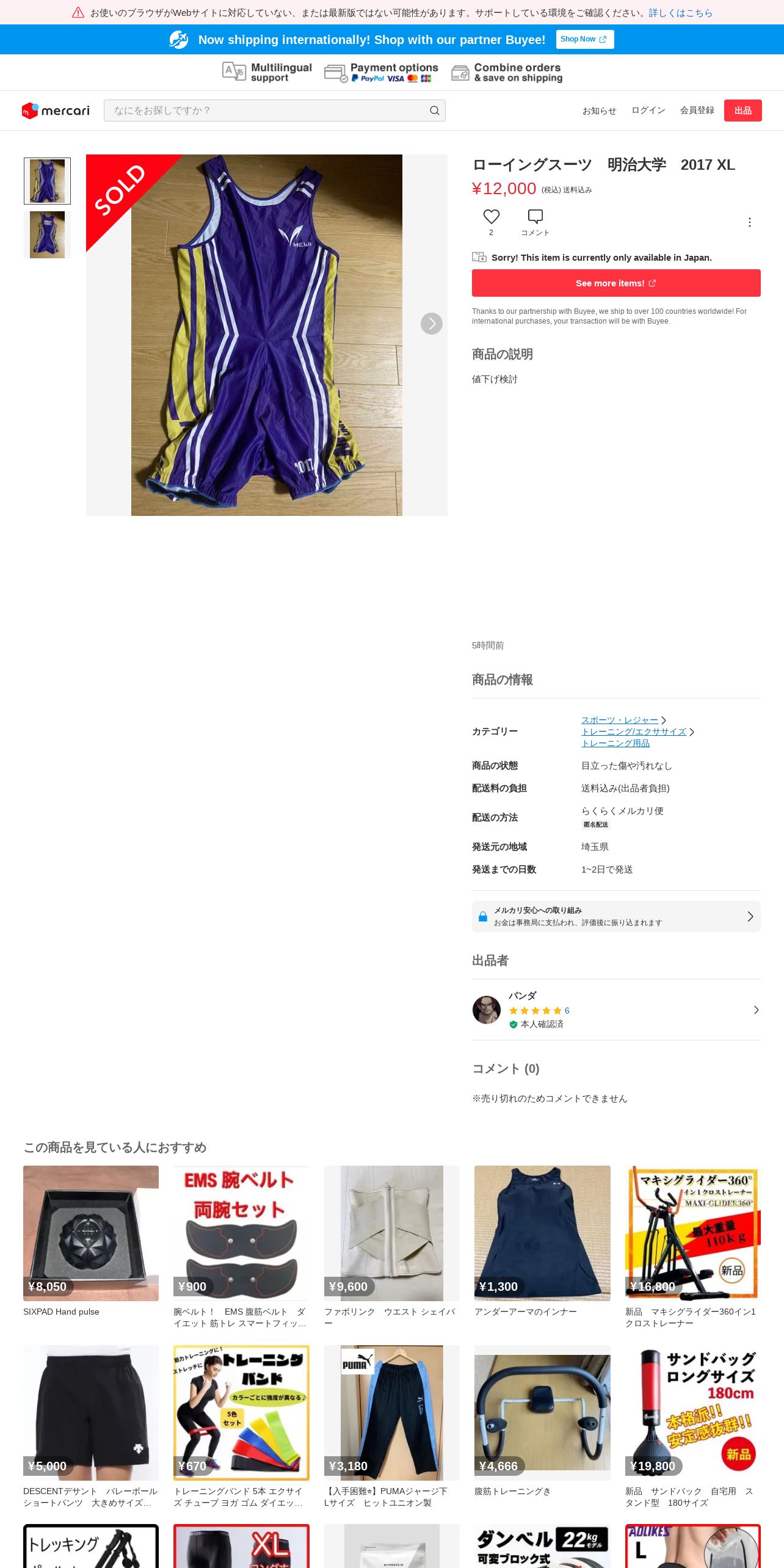Open the three-dot overflow menu

click(749, 222)
